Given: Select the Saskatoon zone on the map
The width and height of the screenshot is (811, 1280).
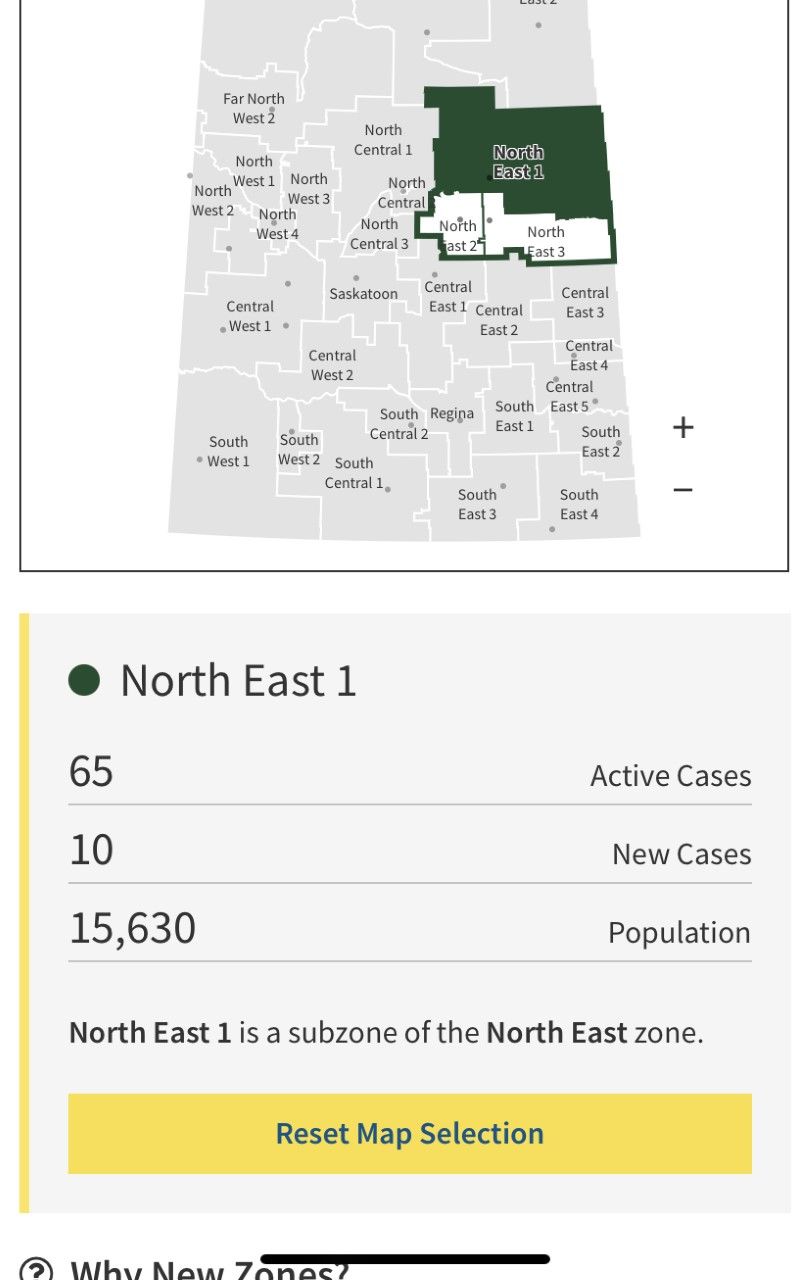Looking at the screenshot, I should 363,294.
